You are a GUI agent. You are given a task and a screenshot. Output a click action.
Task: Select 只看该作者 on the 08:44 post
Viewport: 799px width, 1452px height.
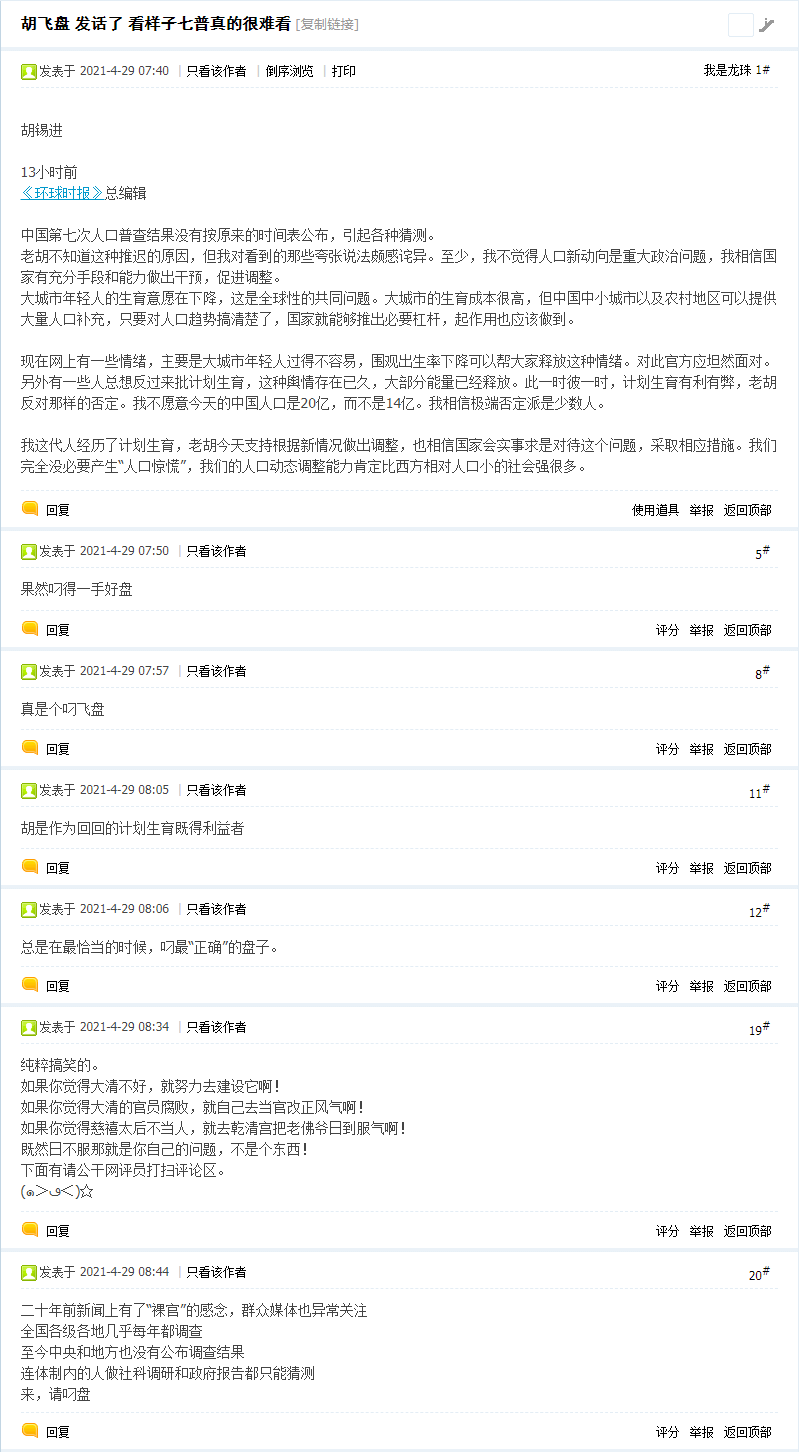[x=216, y=1272]
